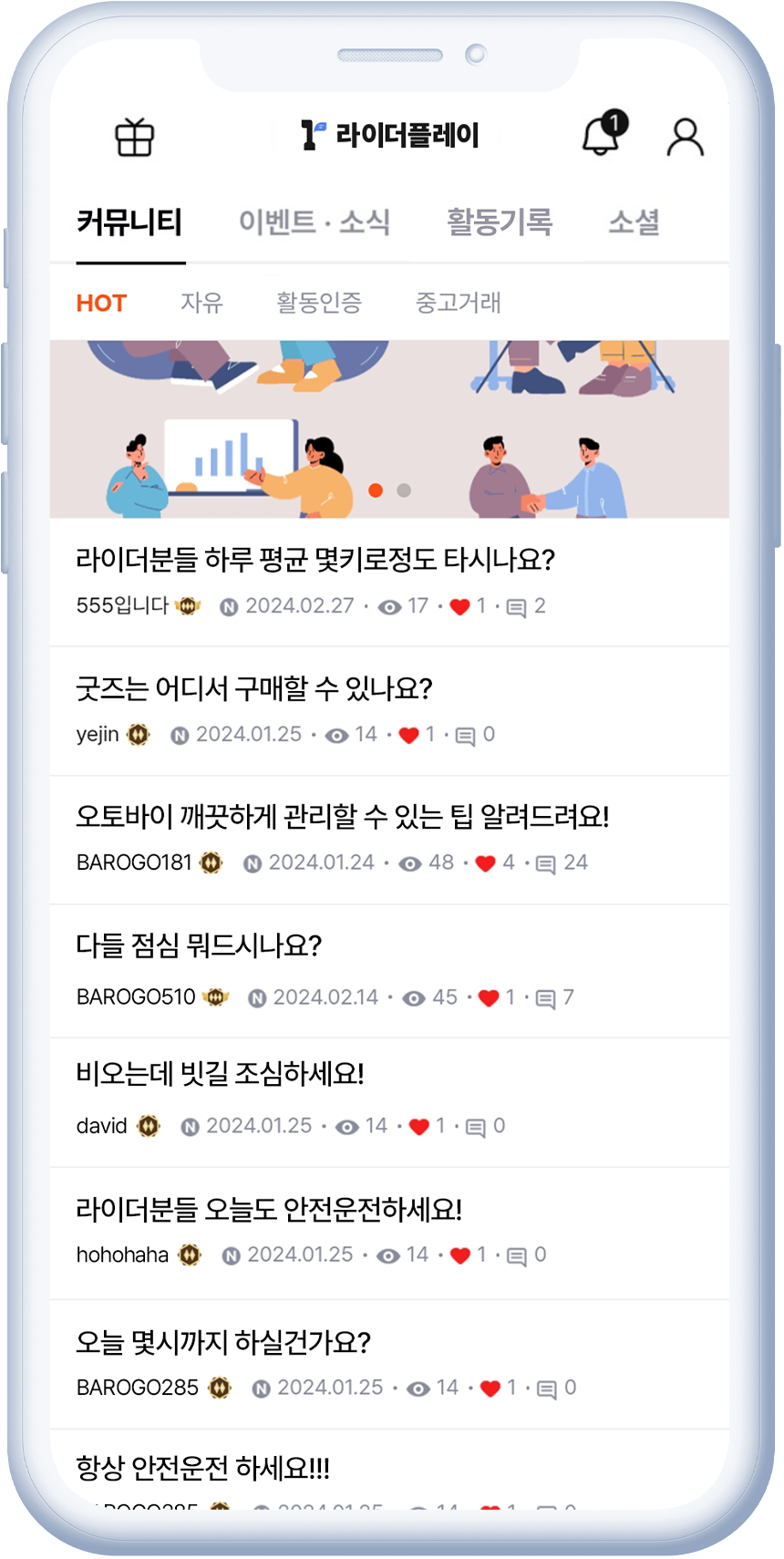The image size is (784, 1559).
Task: Switch to the 이벤트·소식 tab
Action: (315, 222)
